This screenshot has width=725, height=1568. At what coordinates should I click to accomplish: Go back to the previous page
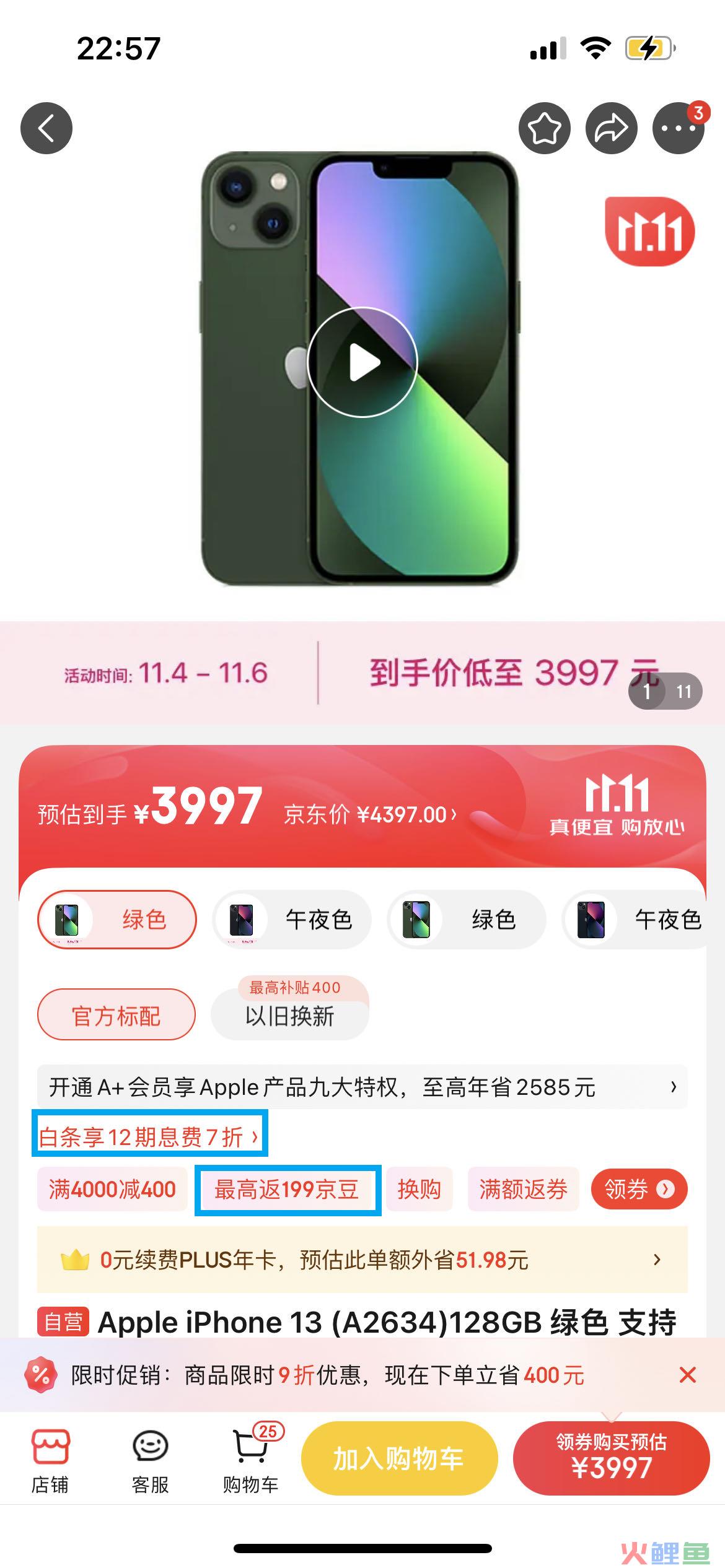[46, 128]
